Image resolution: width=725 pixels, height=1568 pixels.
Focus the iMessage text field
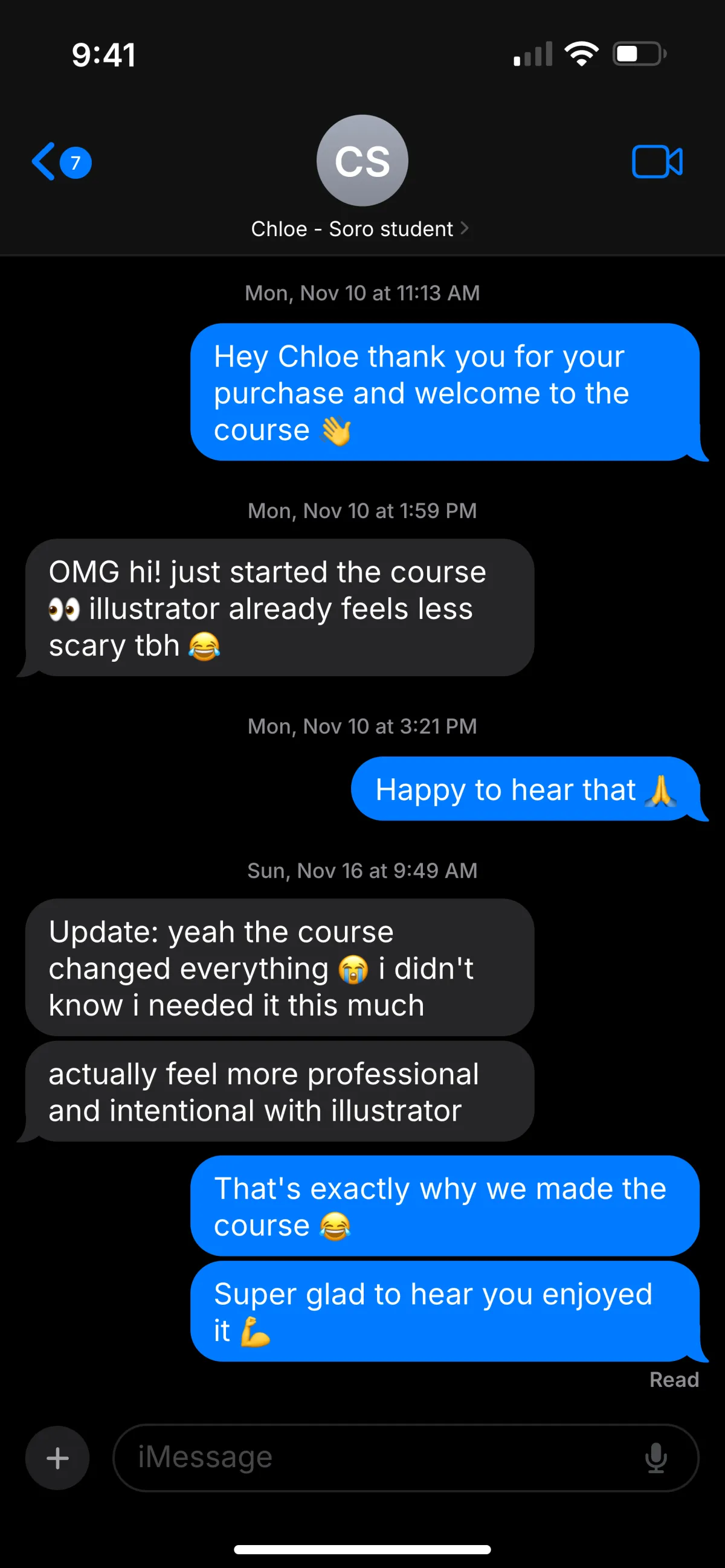click(x=378, y=1458)
